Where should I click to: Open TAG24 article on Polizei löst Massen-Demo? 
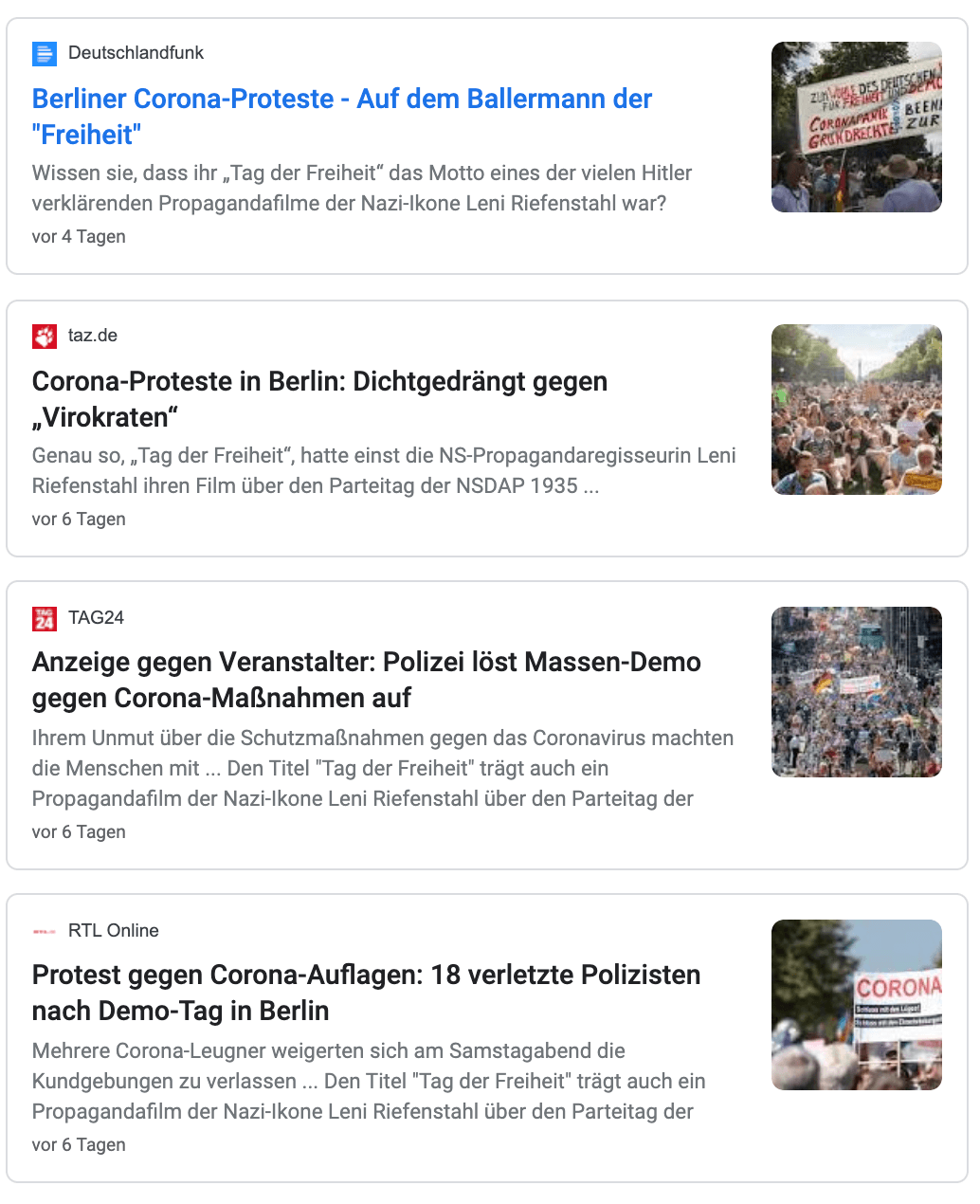point(366,663)
